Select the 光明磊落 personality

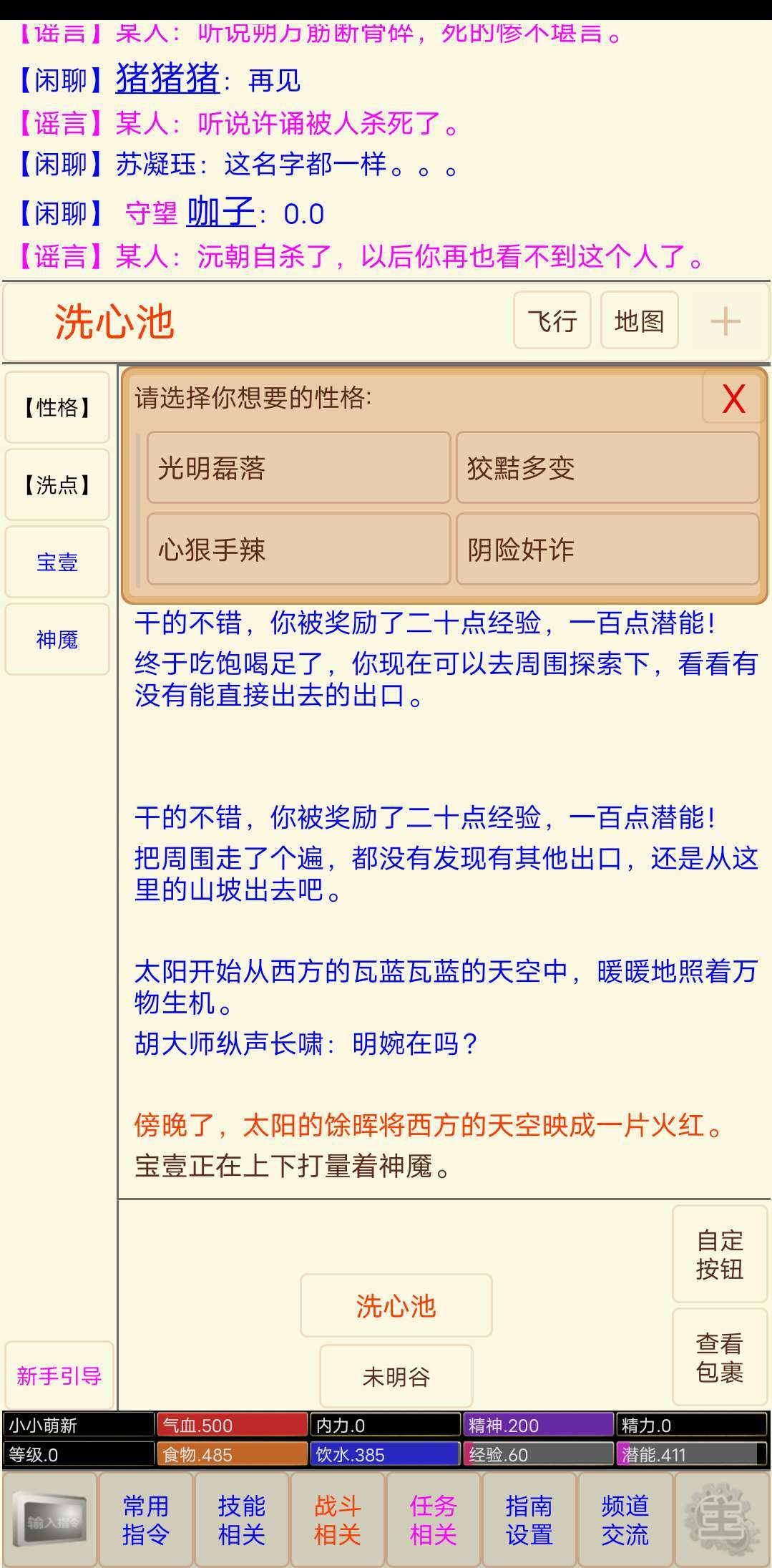[298, 468]
